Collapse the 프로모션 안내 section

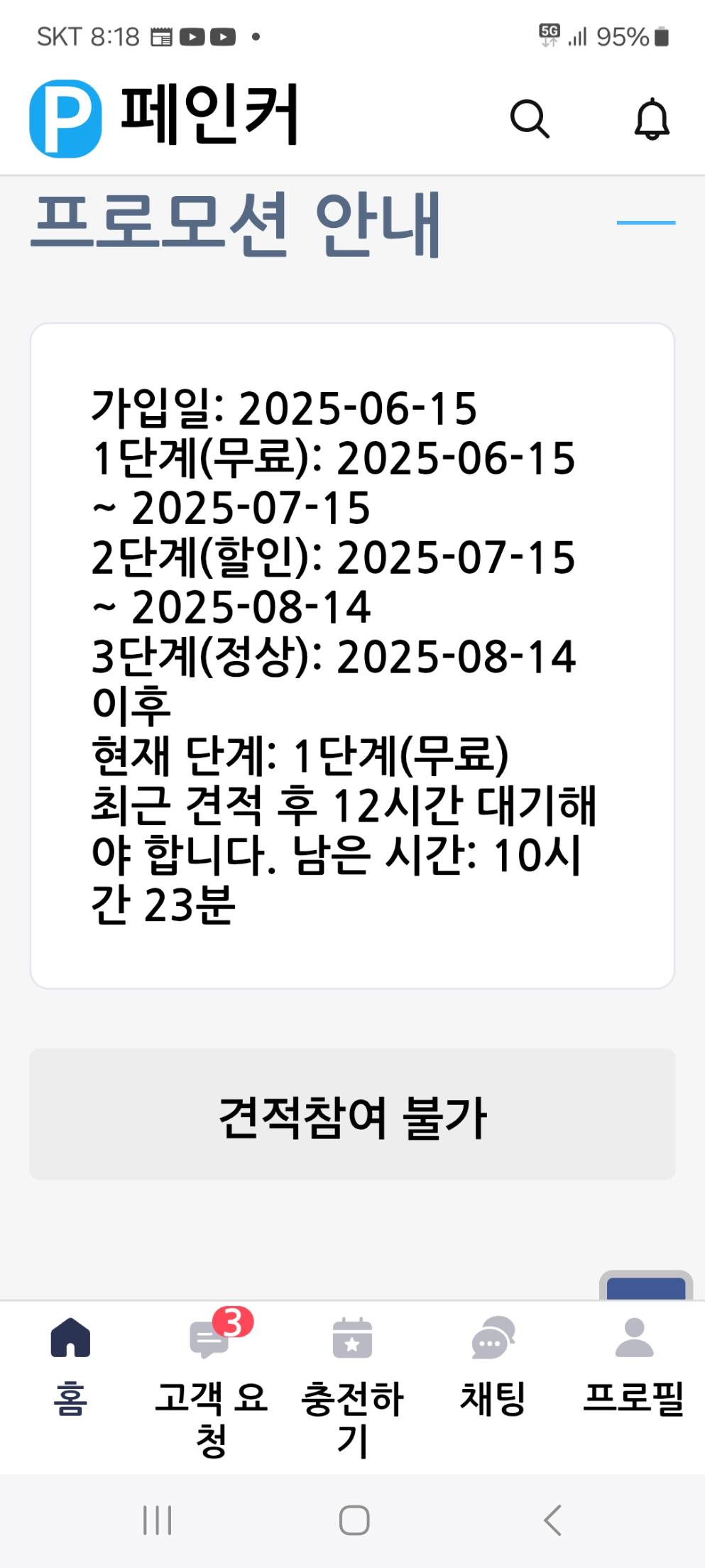[646, 223]
